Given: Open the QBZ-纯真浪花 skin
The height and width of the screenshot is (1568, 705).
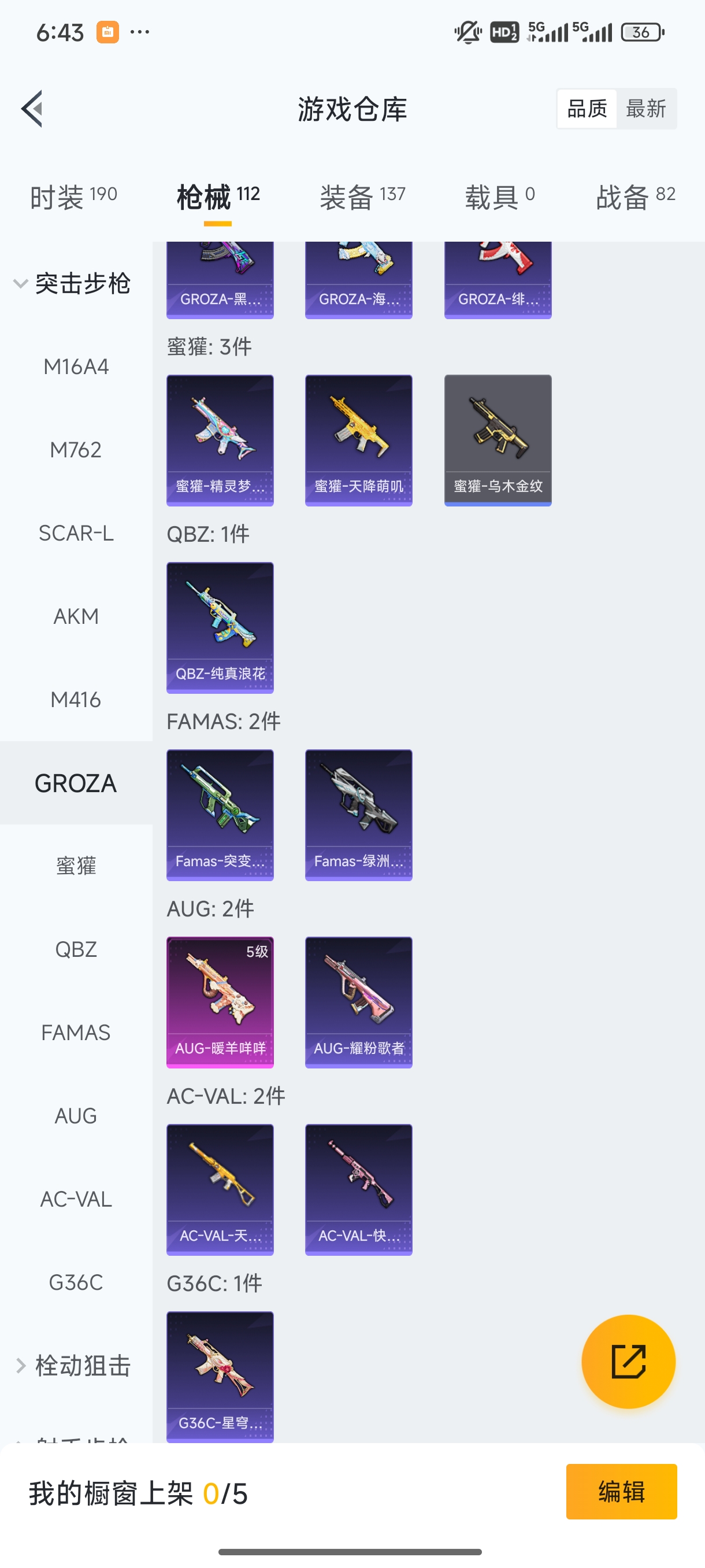Looking at the screenshot, I should tap(220, 627).
